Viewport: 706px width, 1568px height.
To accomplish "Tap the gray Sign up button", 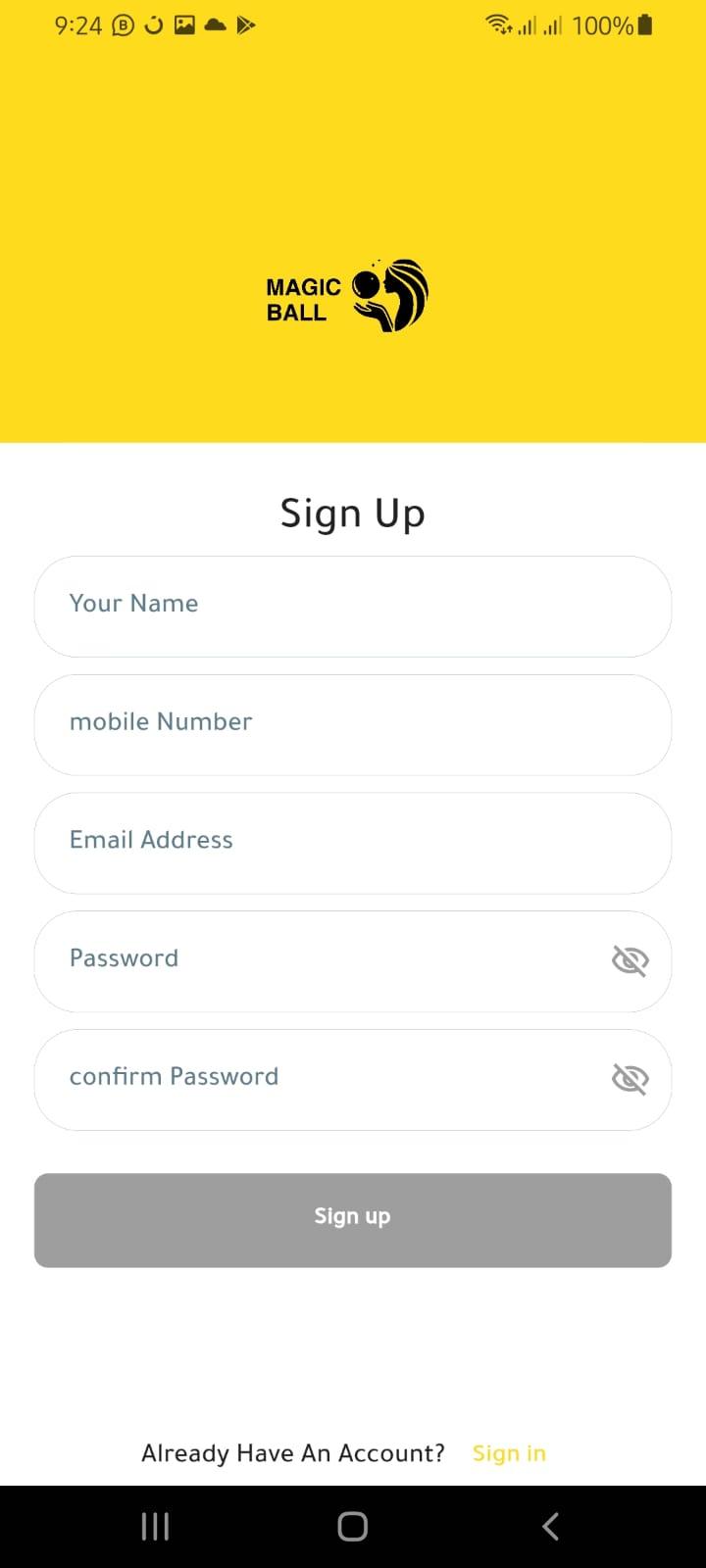I will 353,1219.
